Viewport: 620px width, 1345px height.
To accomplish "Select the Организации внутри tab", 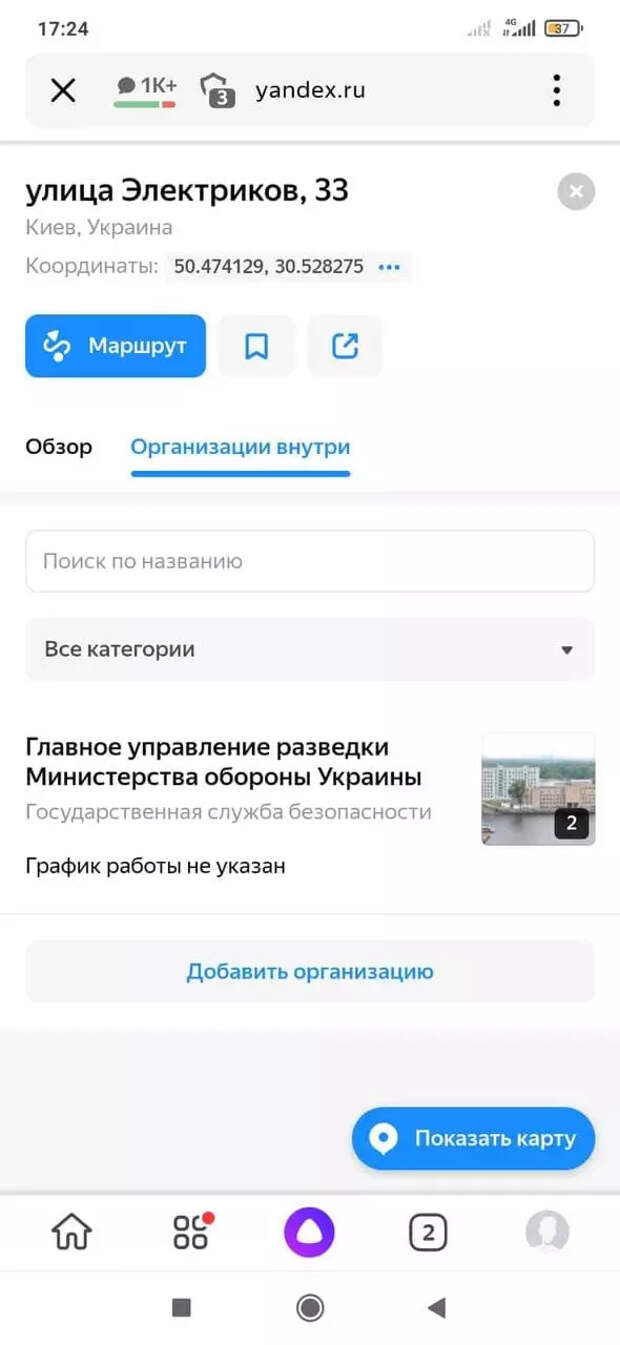I will [x=240, y=447].
